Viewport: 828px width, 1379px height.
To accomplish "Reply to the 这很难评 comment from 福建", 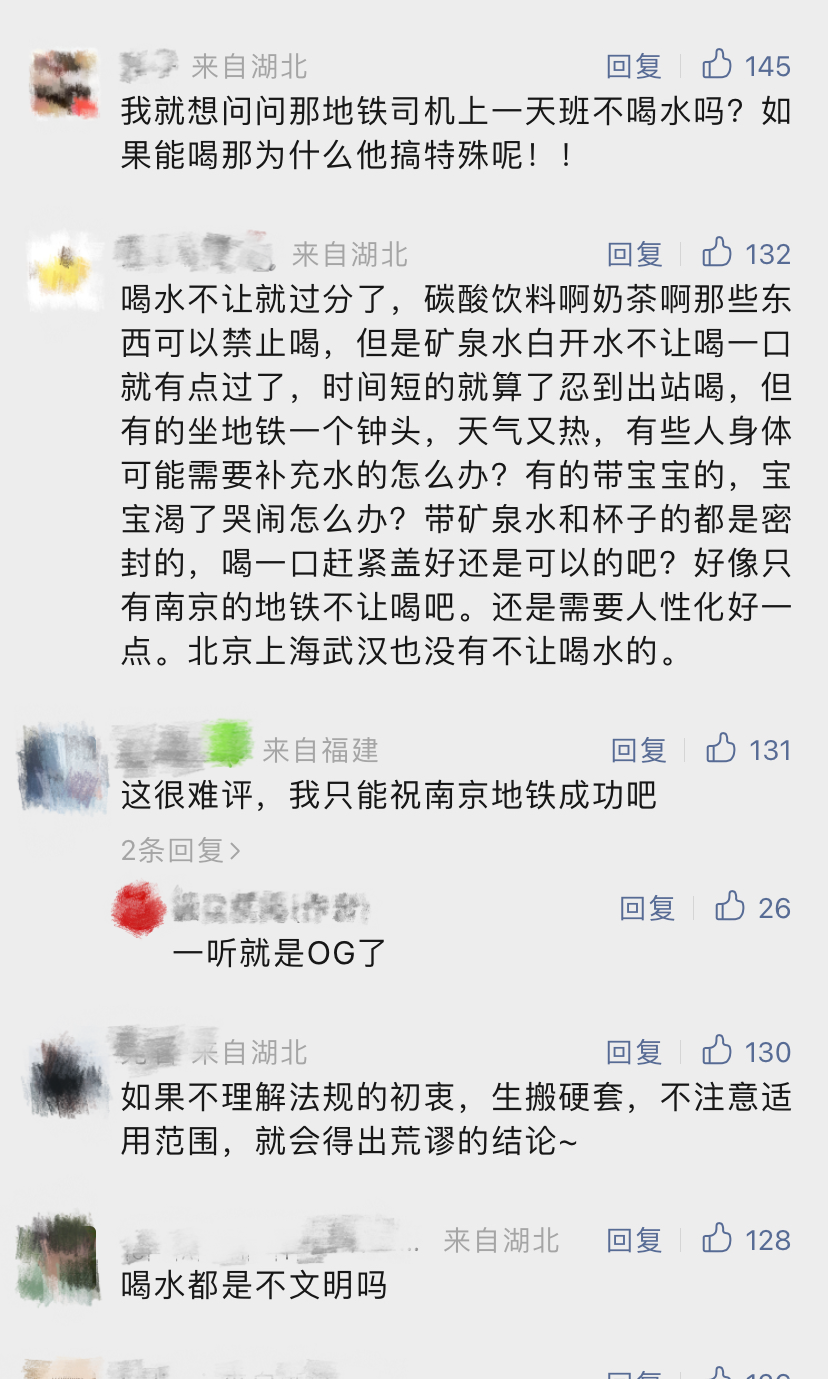I will (638, 751).
